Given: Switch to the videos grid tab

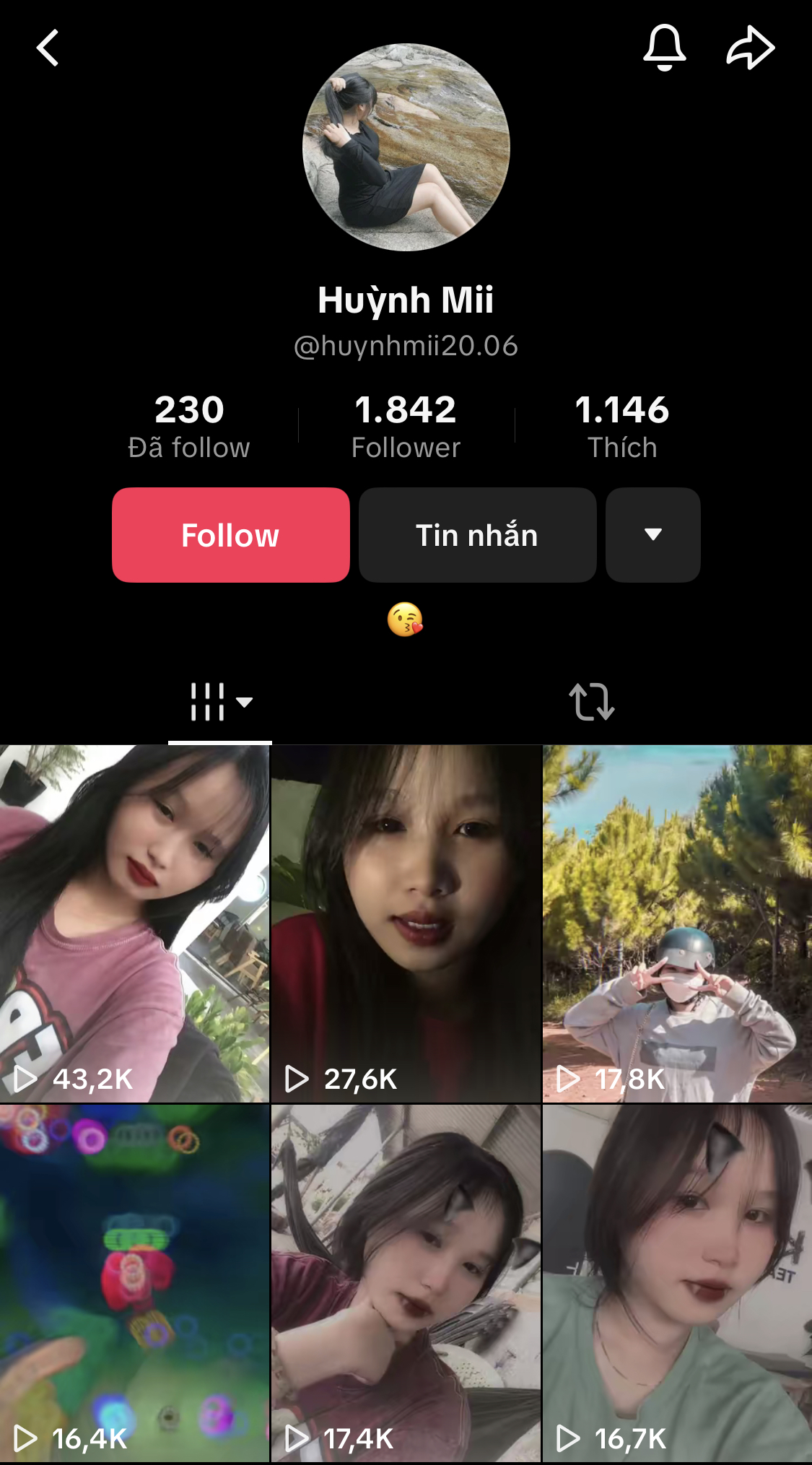Looking at the screenshot, I should click(x=219, y=702).
